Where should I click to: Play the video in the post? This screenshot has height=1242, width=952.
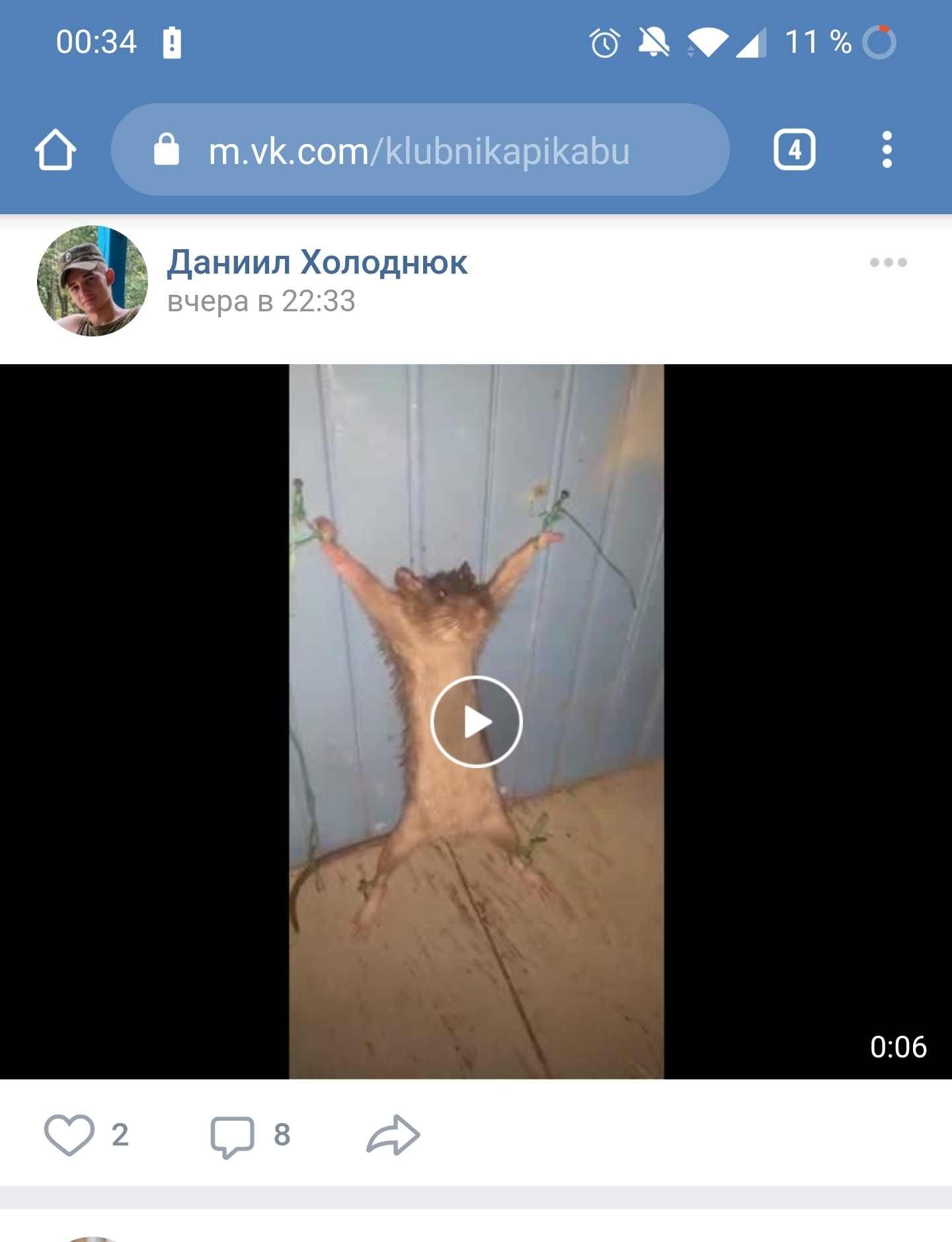coord(476,722)
